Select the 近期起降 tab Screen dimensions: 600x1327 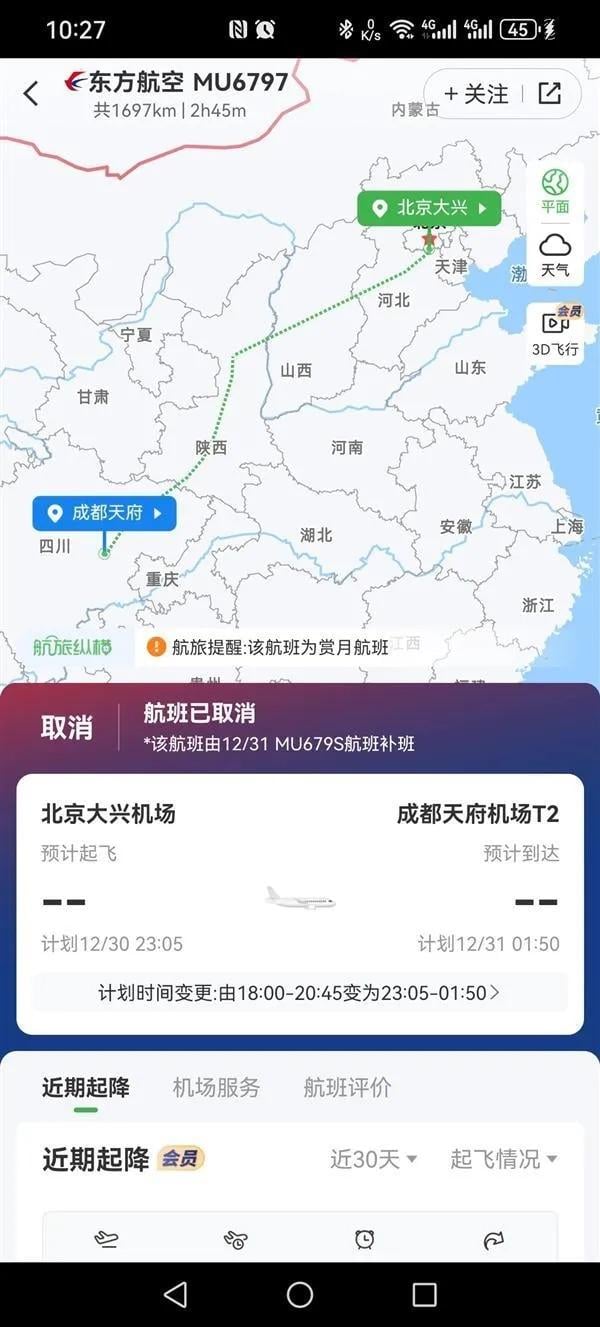86,1087
